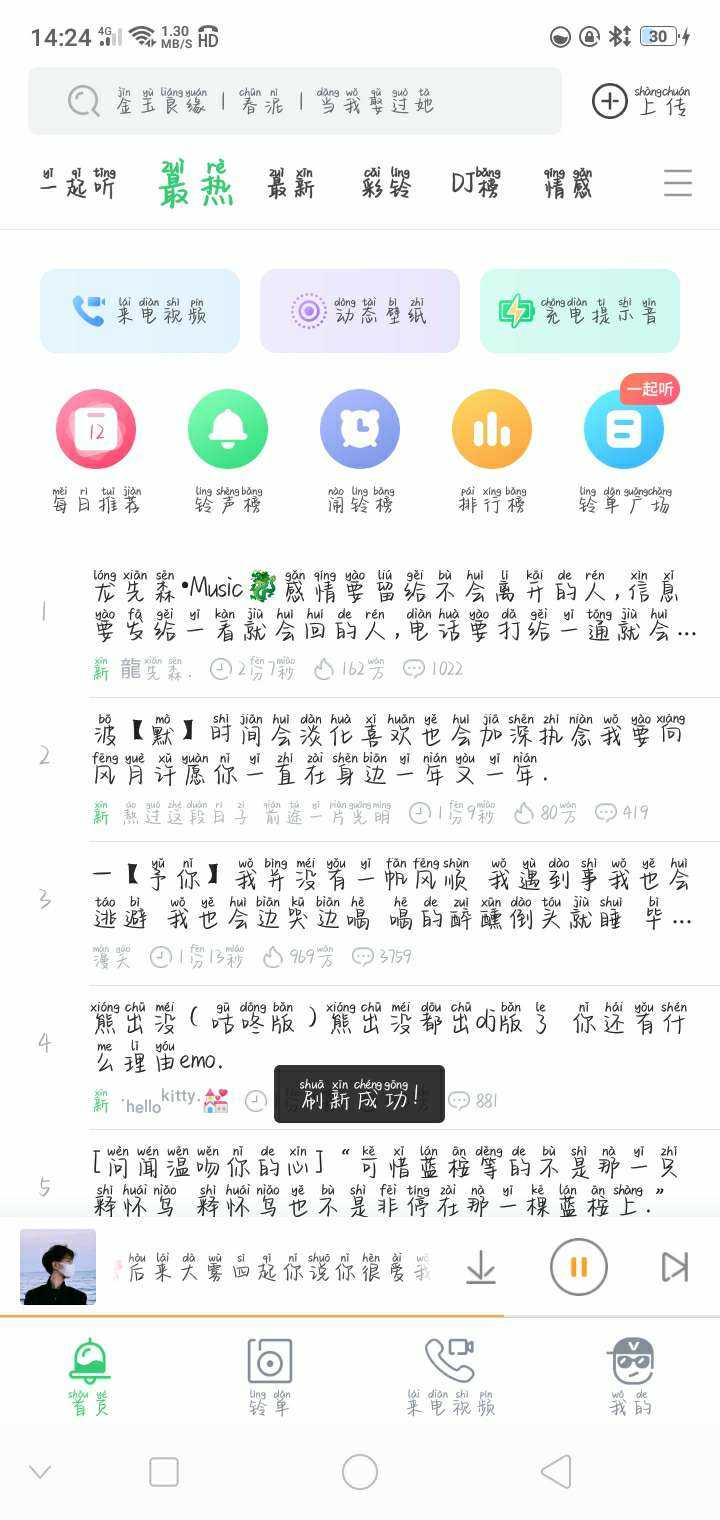720x1520 pixels.
Task: Open the 动态壁纸 card
Action: (360, 311)
